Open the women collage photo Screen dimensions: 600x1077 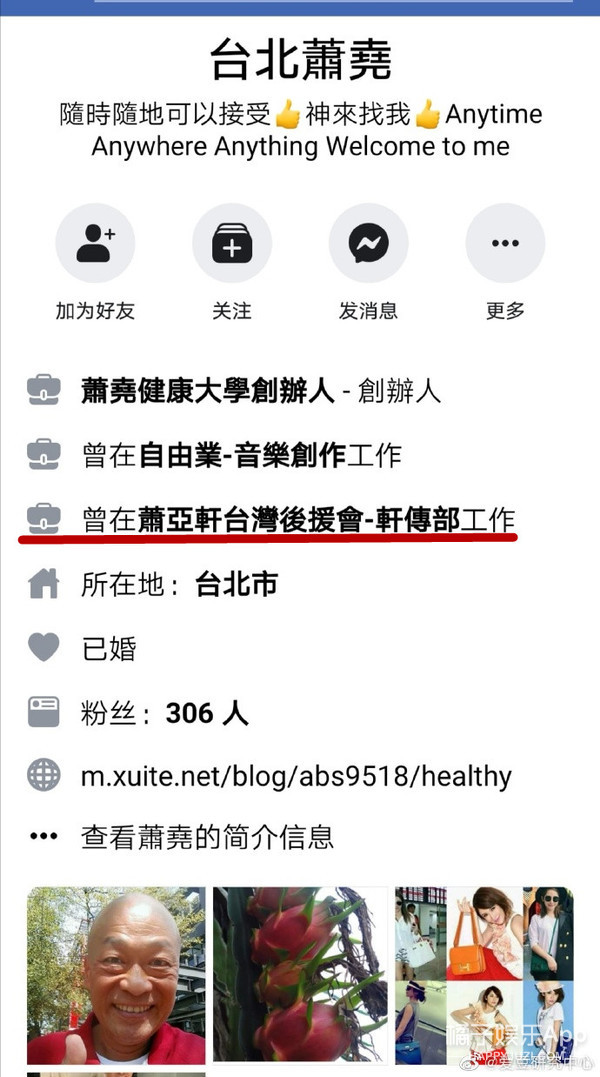(484, 975)
